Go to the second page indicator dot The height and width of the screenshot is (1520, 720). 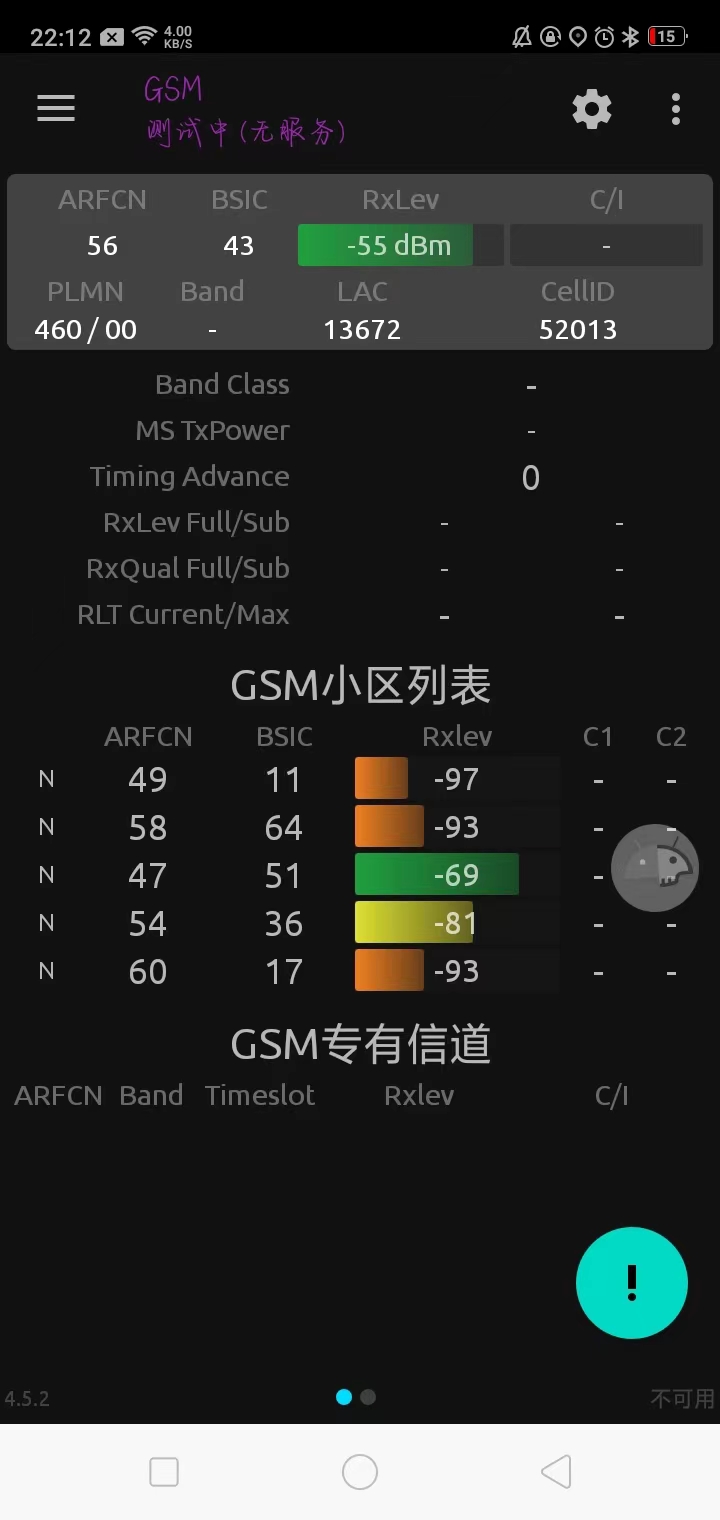[368, 1397]
